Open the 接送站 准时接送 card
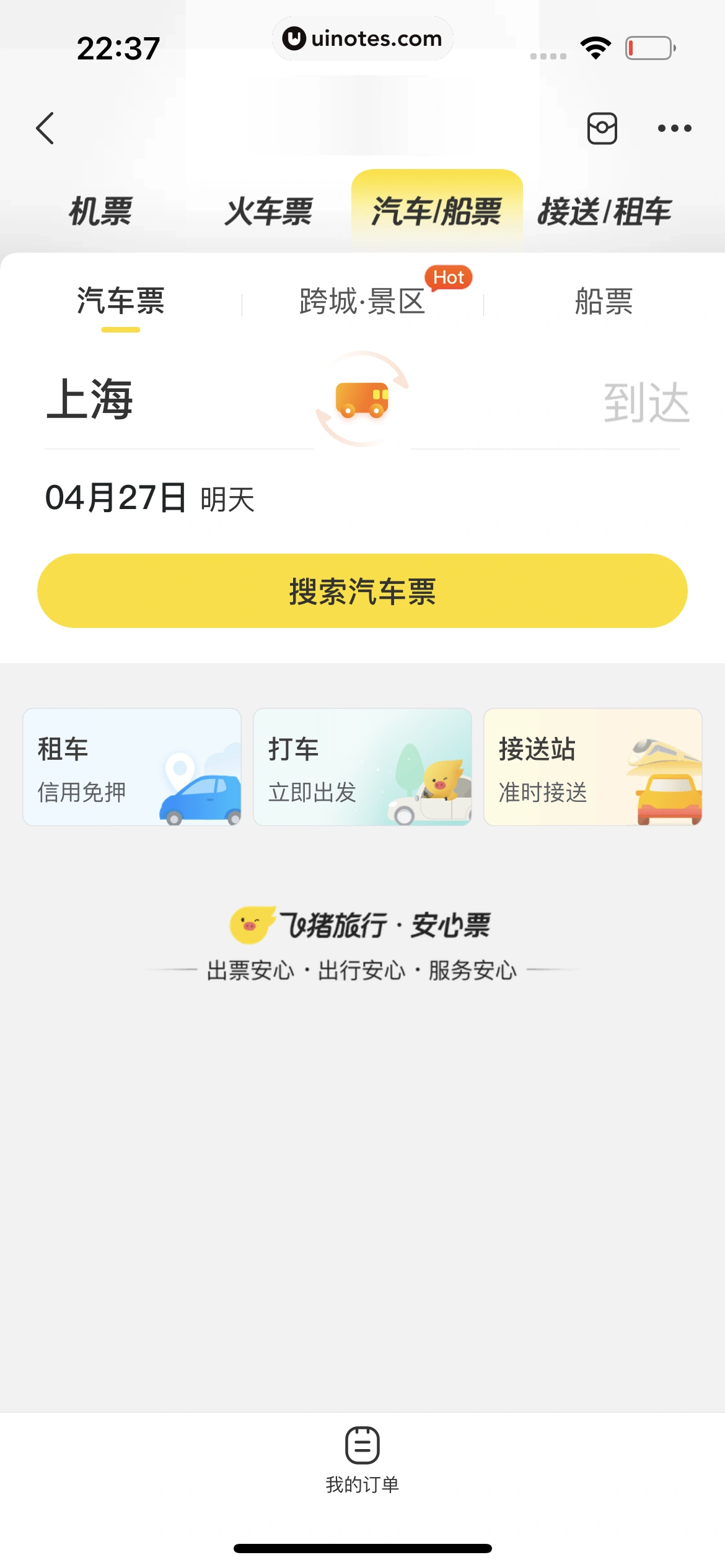 pyautogui.click(x=593, y=767)
